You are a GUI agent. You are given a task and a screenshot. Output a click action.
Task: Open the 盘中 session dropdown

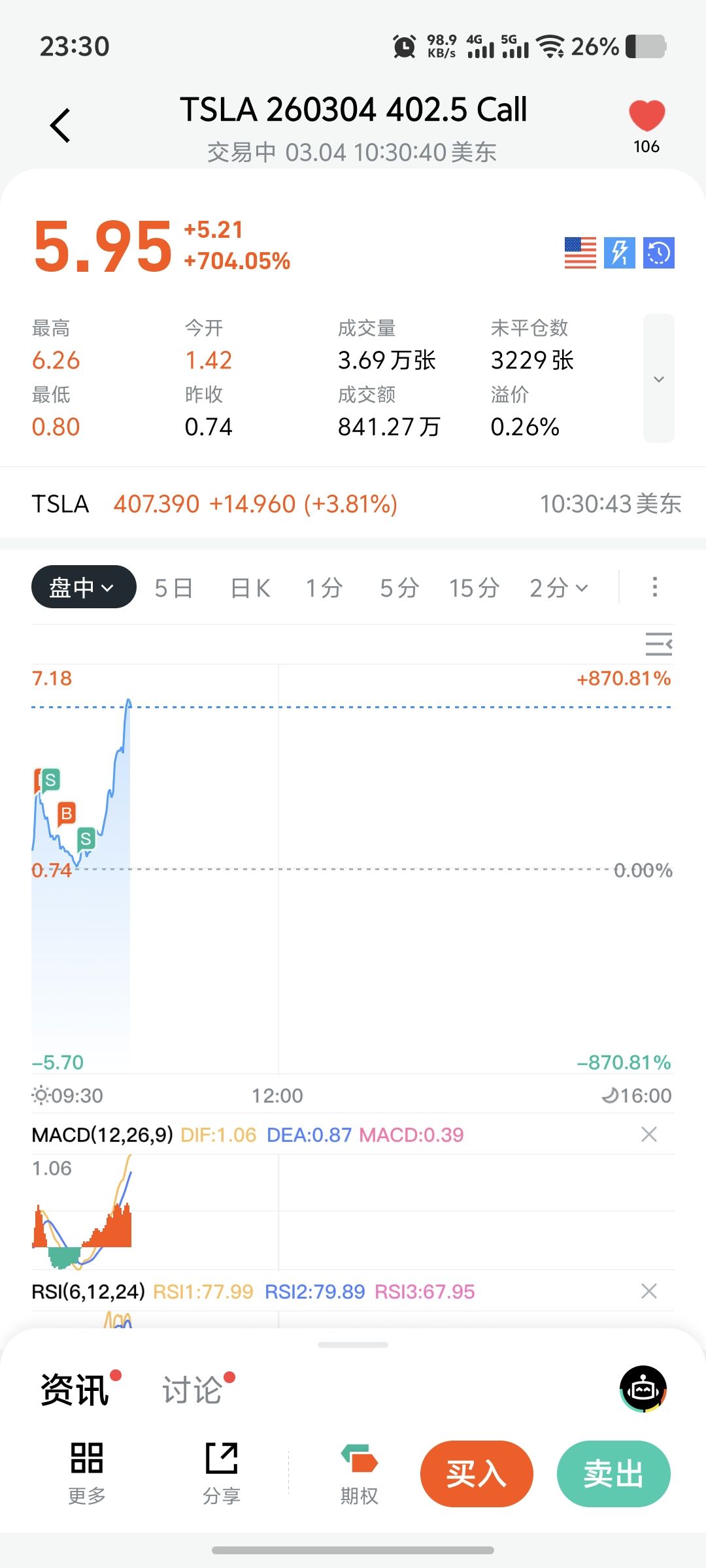(83, 587)
